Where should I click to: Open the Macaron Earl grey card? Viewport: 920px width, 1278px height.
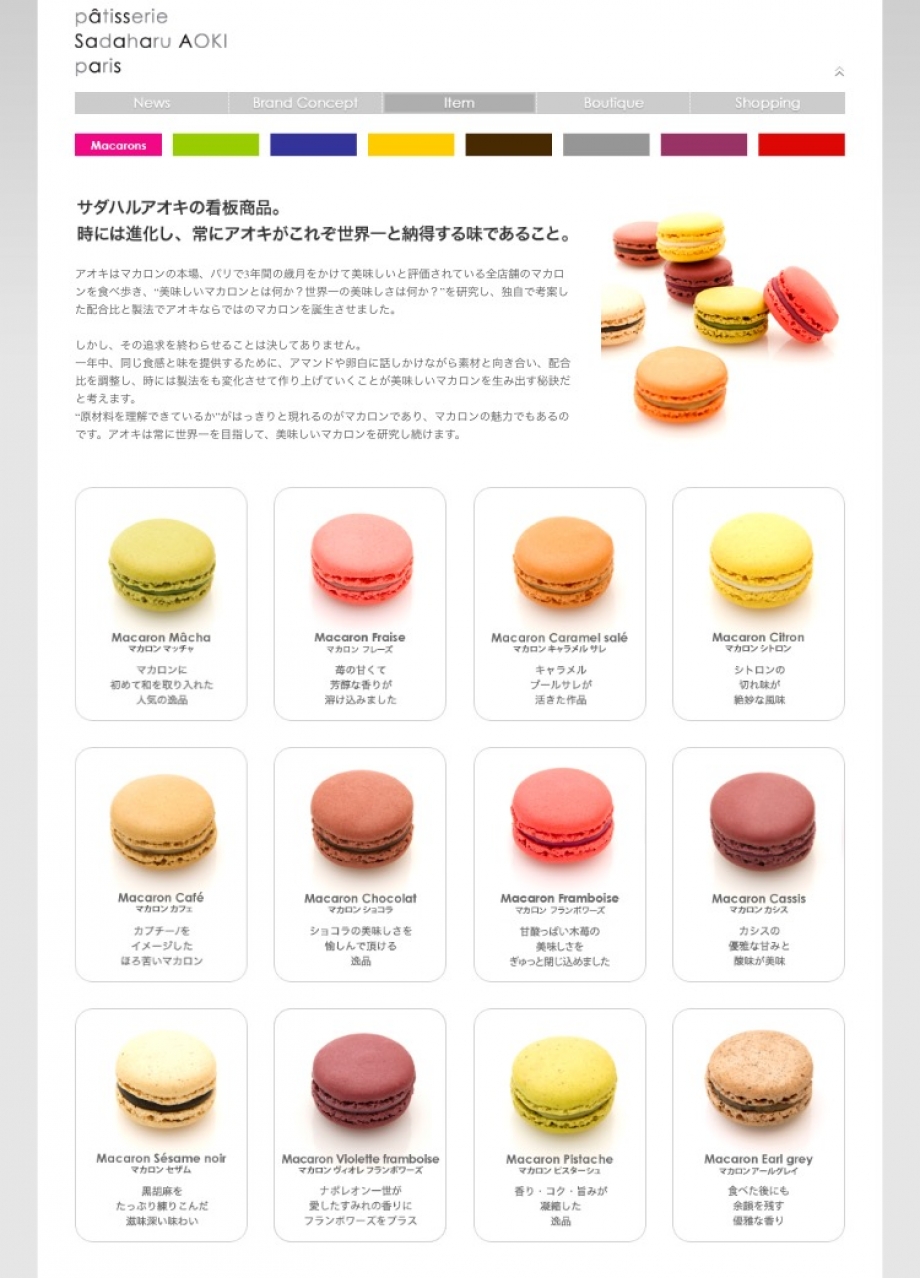click(x=758, y=1125)
